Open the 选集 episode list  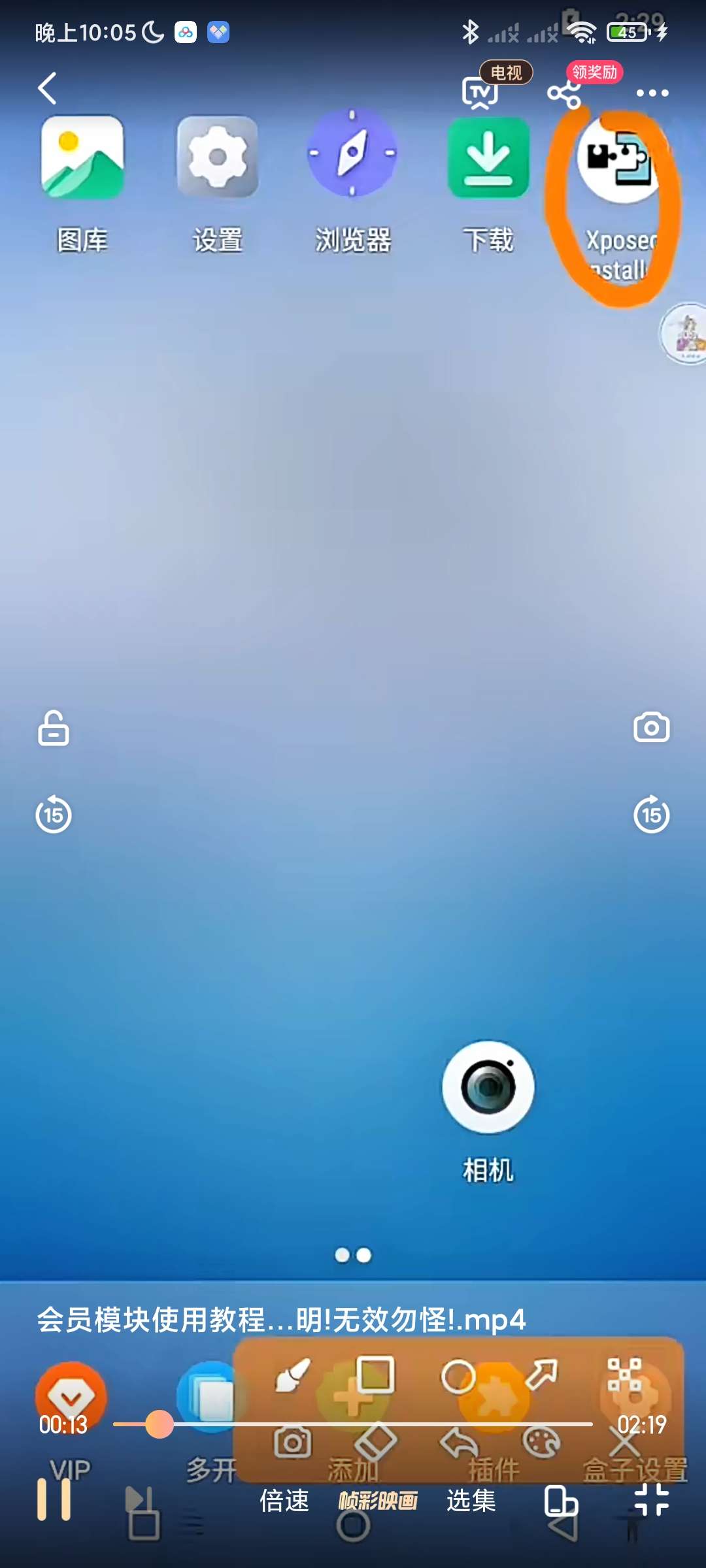point(471,1501)
